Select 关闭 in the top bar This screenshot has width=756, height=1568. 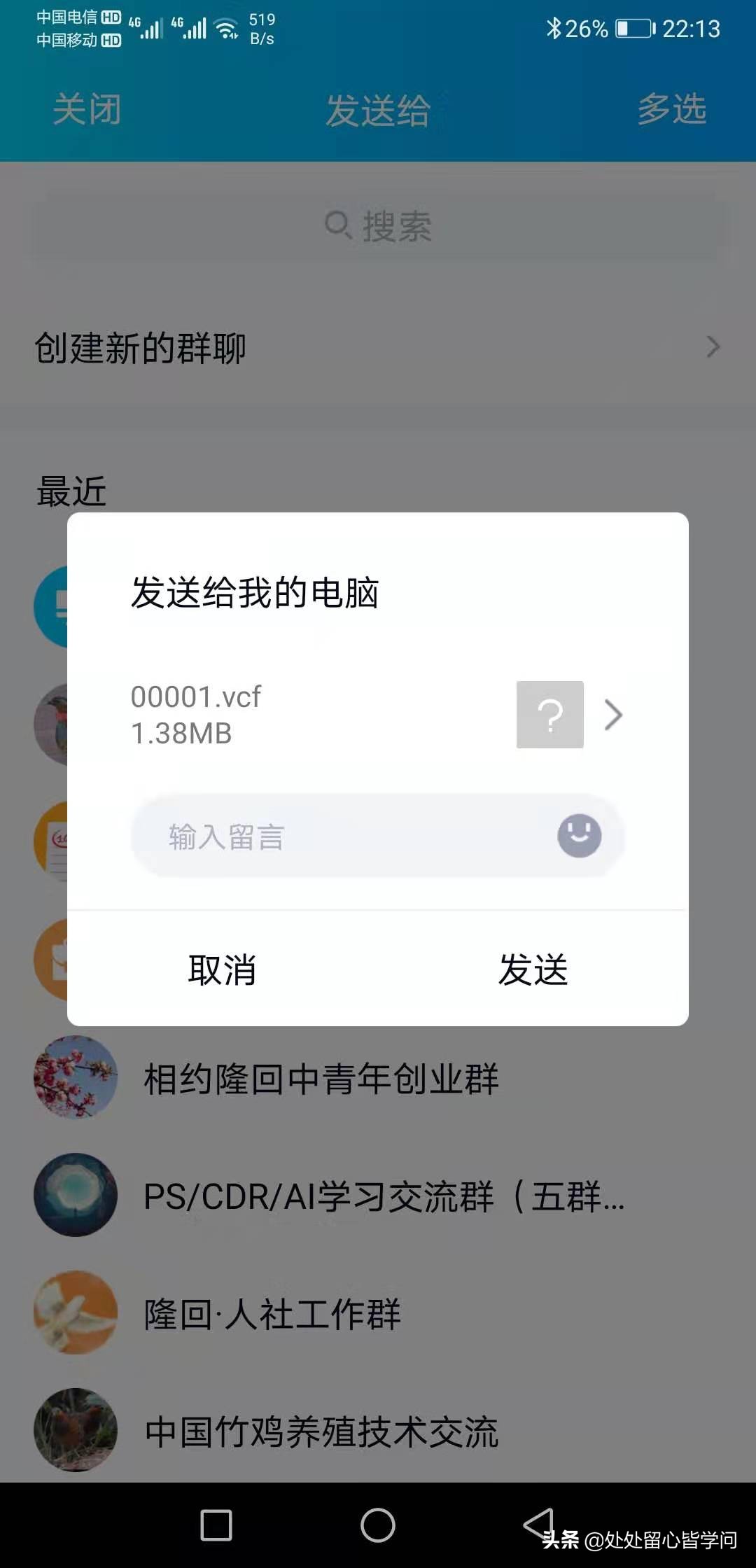point(86,108)
